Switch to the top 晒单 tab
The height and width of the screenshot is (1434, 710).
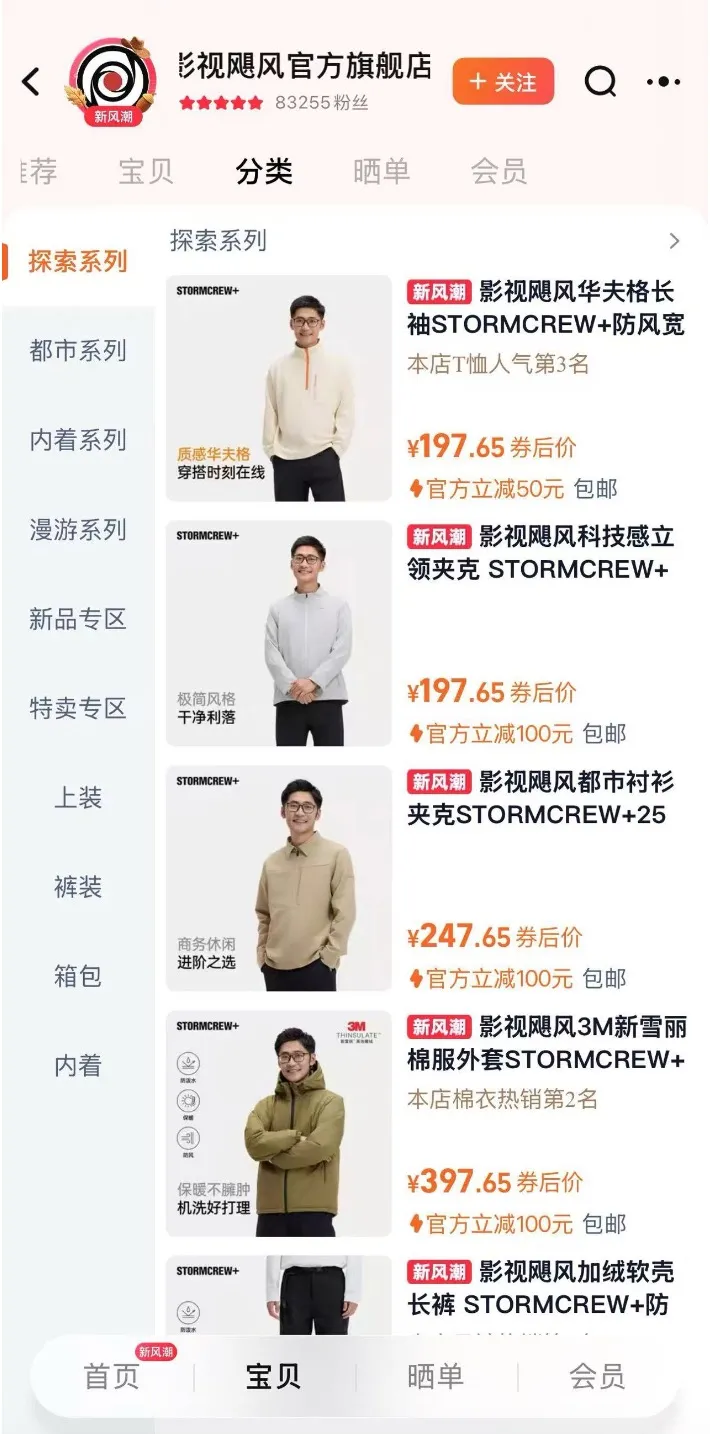tap(381, 171)
